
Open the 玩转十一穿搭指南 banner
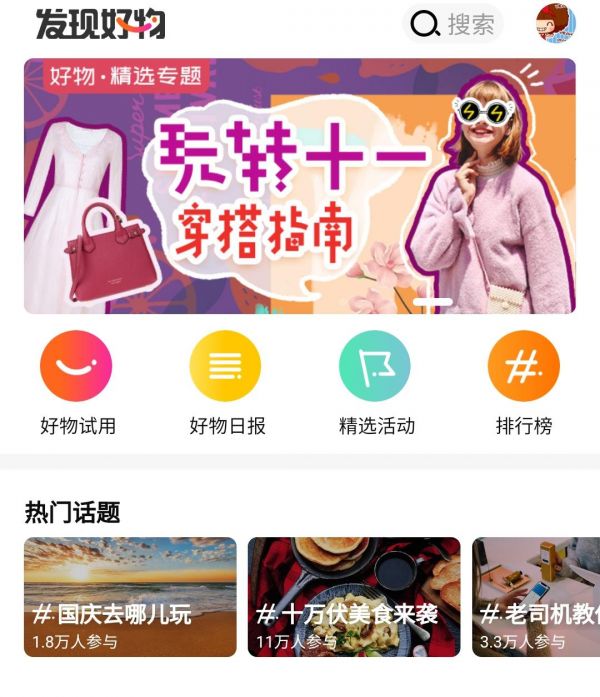point(300,186)
